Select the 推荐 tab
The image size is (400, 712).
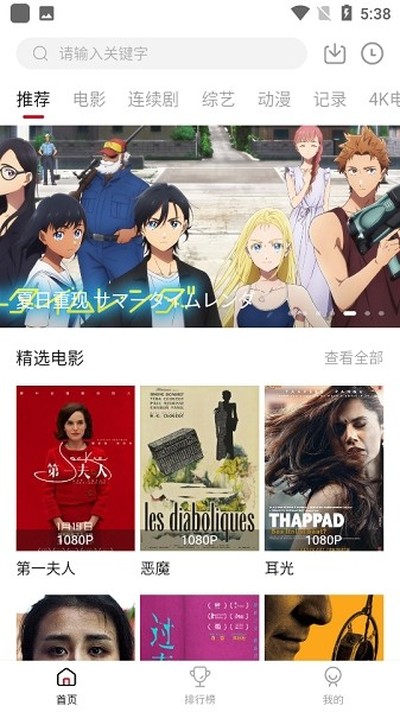[x=33, y=99]
